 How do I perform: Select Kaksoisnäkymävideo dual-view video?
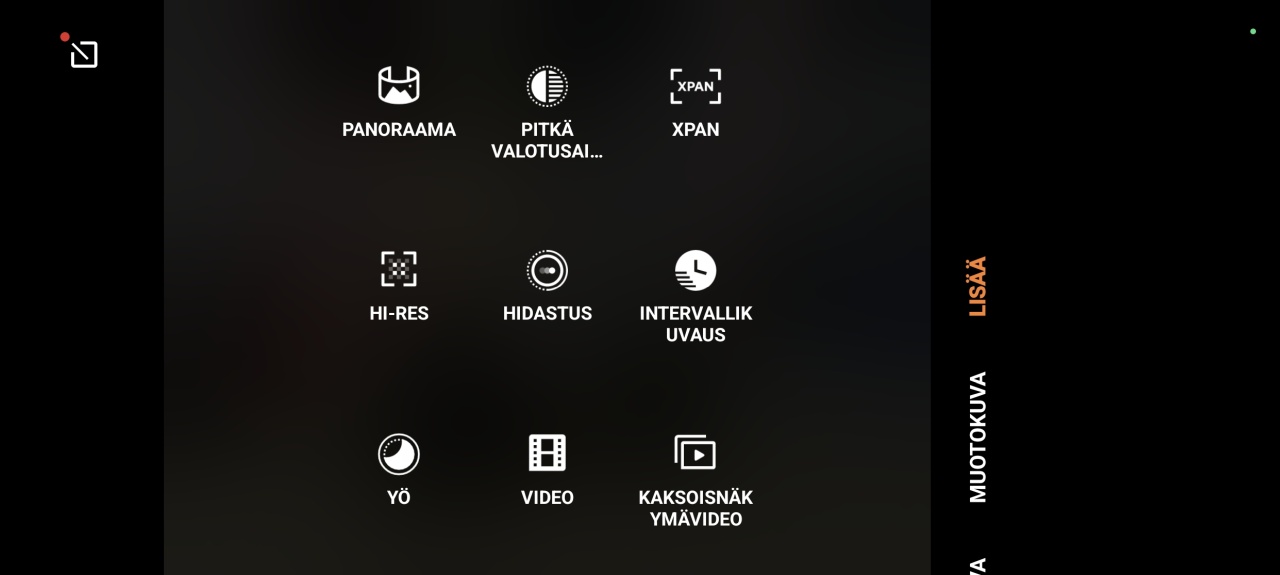coord(695,478)
